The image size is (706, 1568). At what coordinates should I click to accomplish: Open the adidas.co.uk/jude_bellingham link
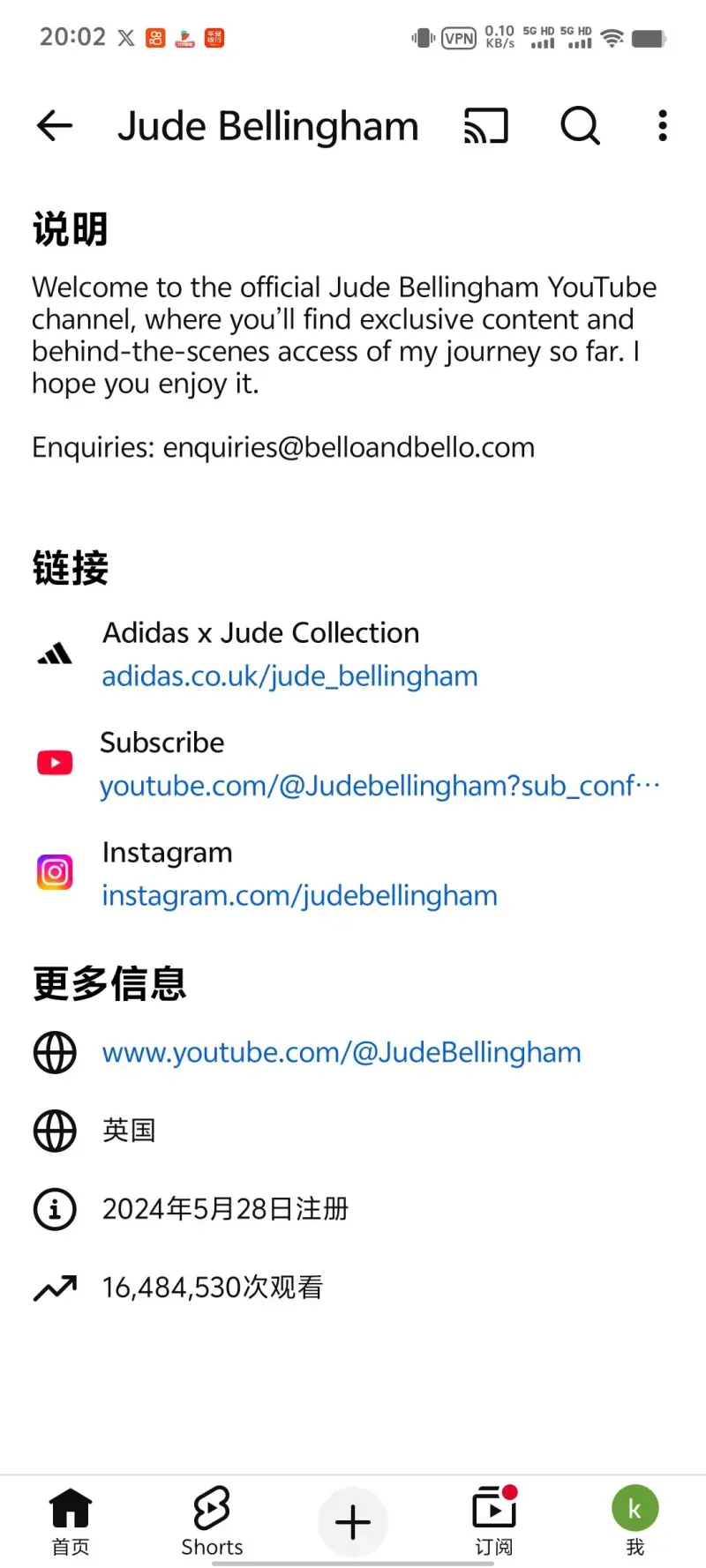coord(289,676)
